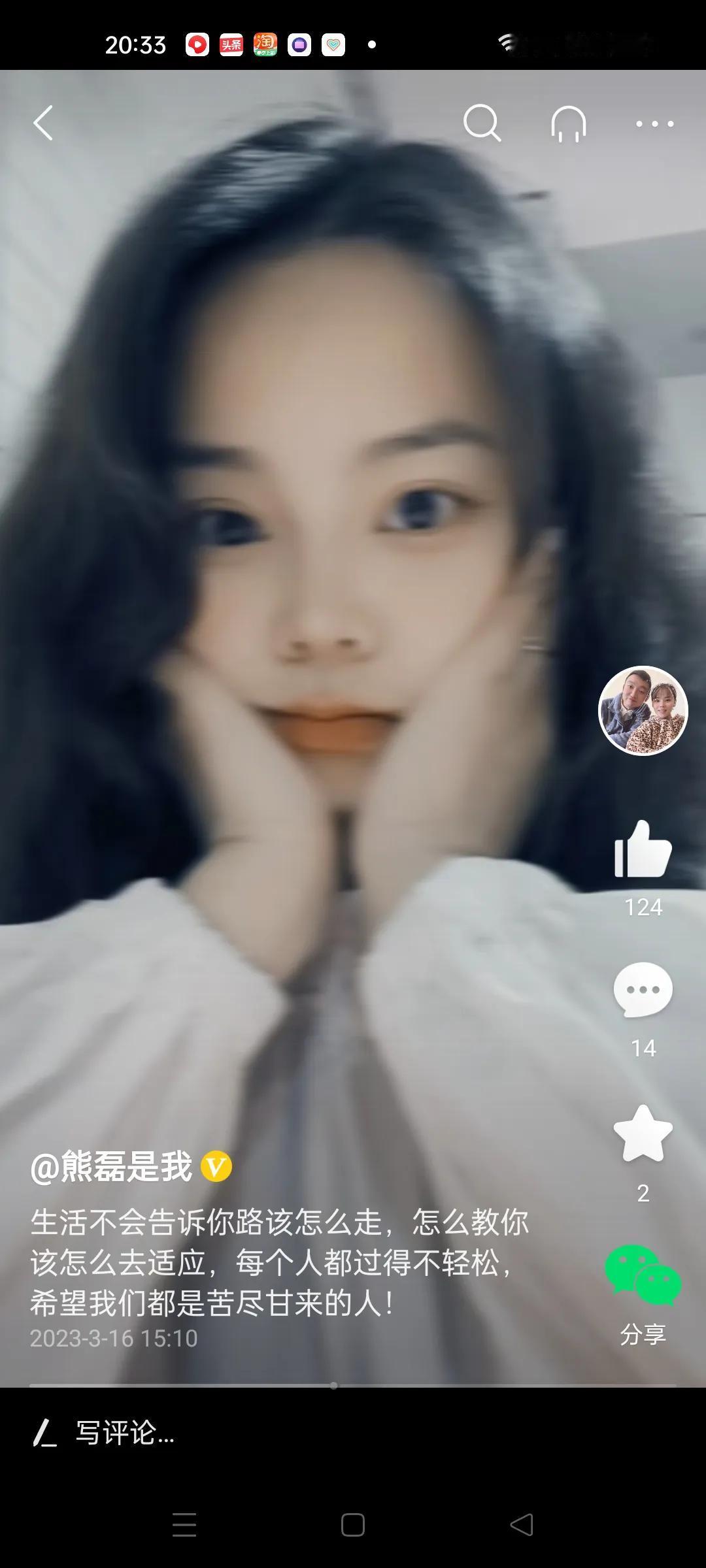Tap the 写评论 comment input field
This screenshot has width=706, height=1568.
pyautogui.click(x=261, y=1433)
